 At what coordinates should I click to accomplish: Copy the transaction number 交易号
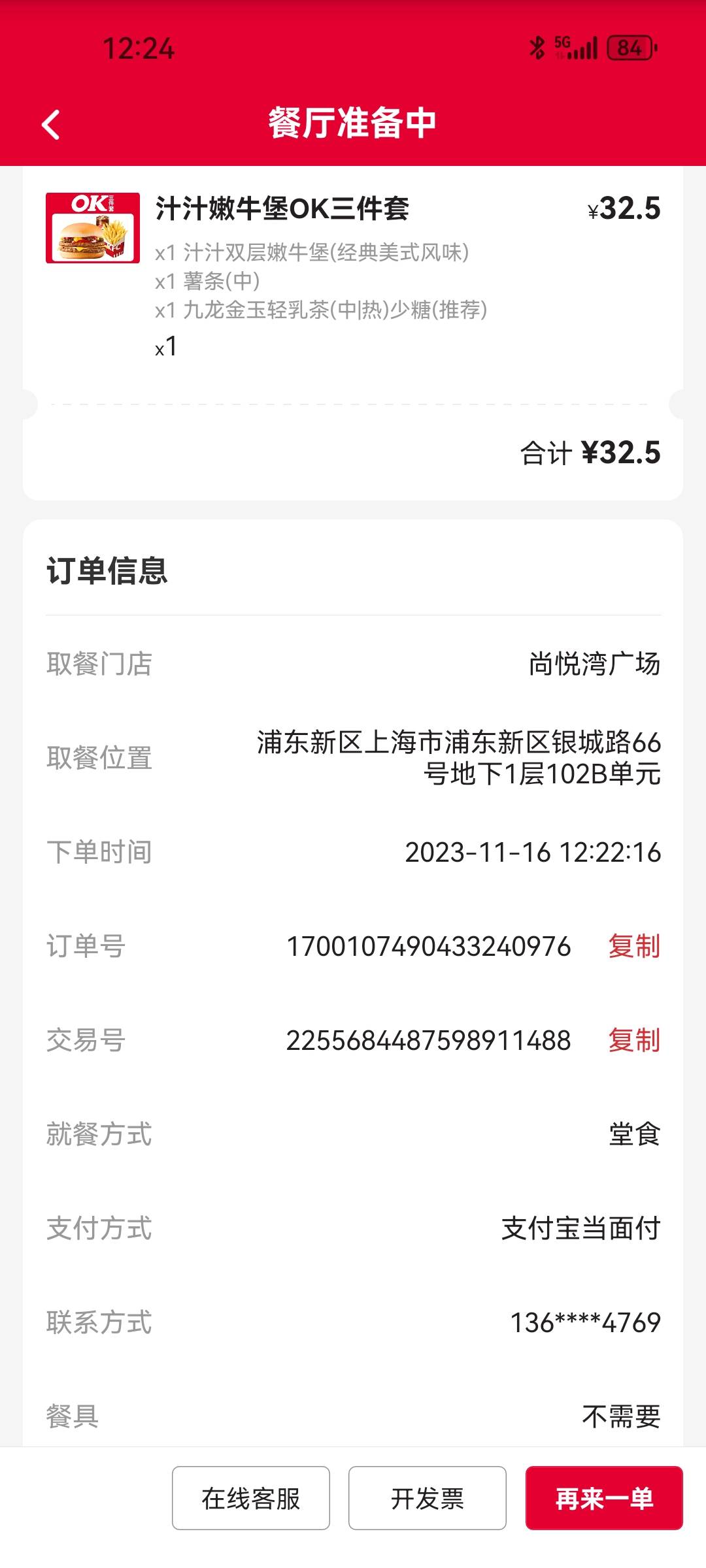tap(634, 1040)
